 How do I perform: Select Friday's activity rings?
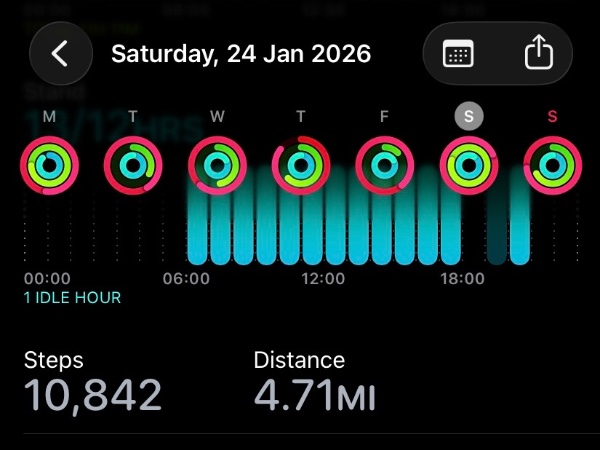(x=385, y=165)
